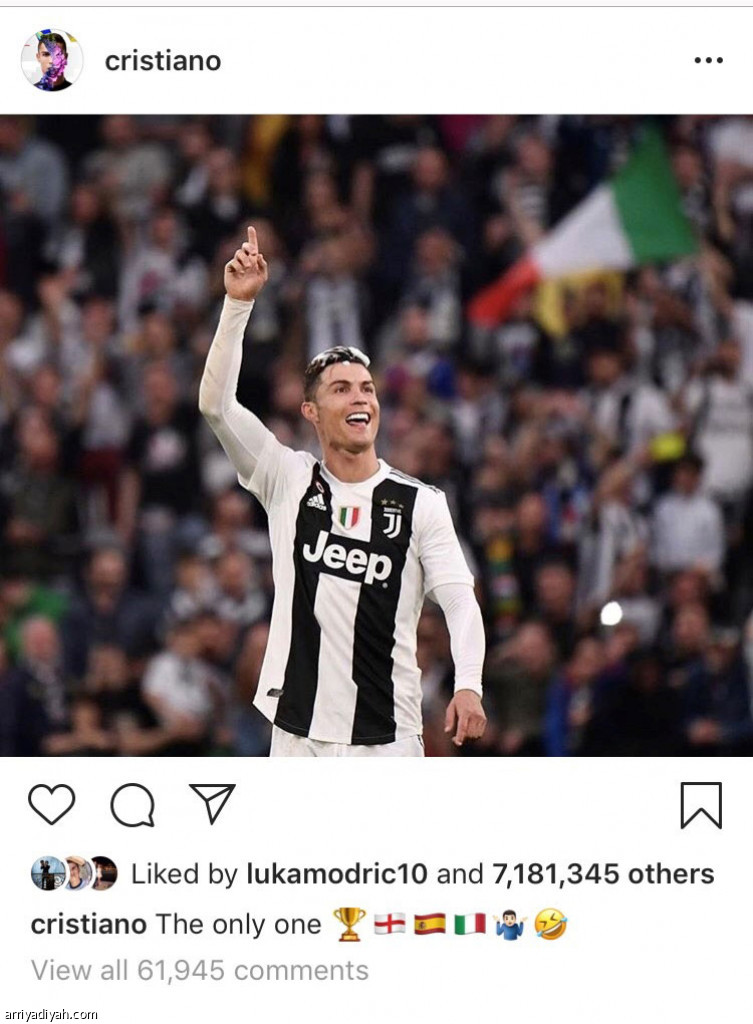This screenshot has height=1024, width=753.
Task: Share the post with the paper plane icon
Action: [212, 804]
